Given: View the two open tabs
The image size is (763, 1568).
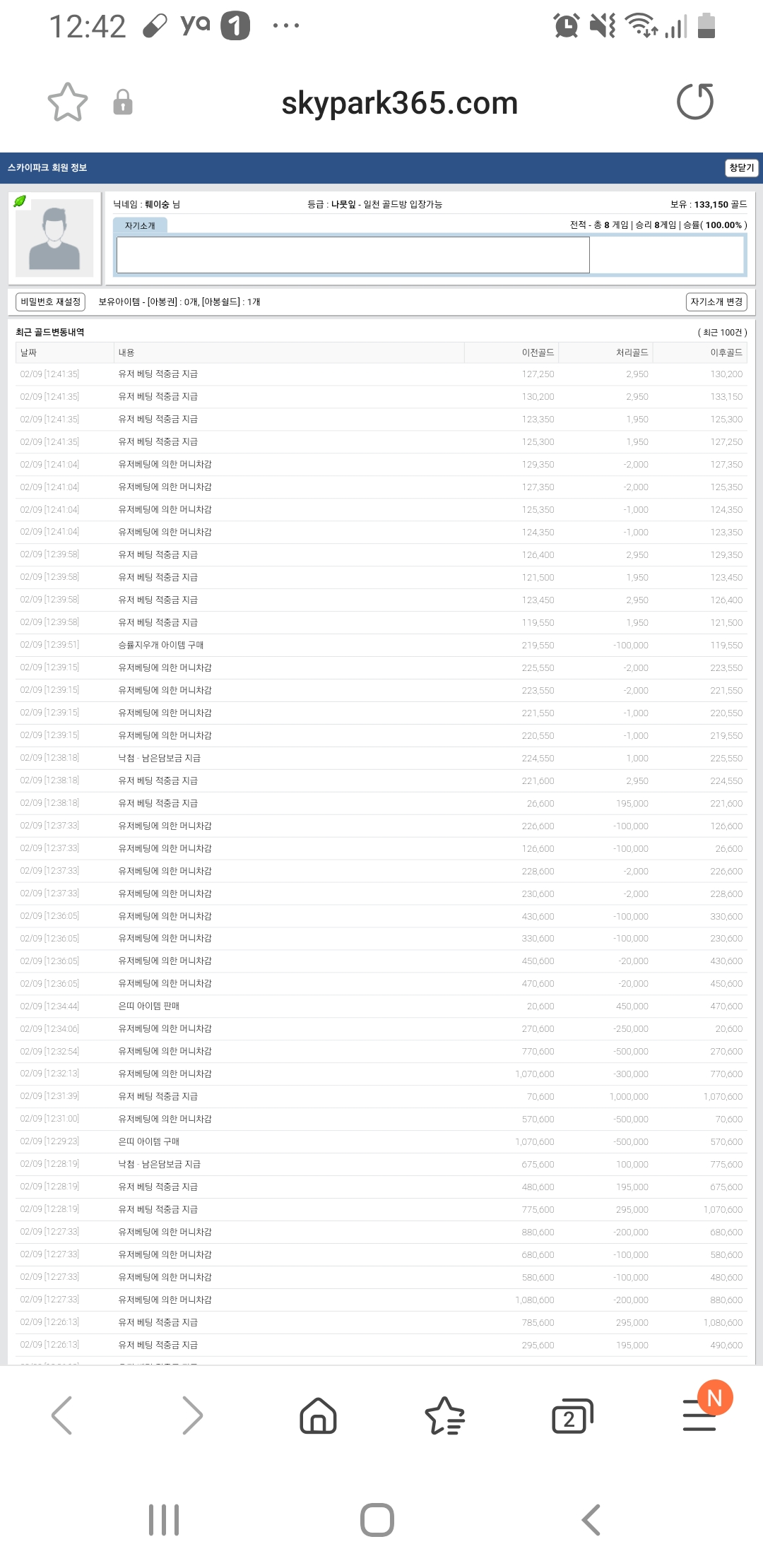Looking at the screenshot, I should click(572, 1415).
